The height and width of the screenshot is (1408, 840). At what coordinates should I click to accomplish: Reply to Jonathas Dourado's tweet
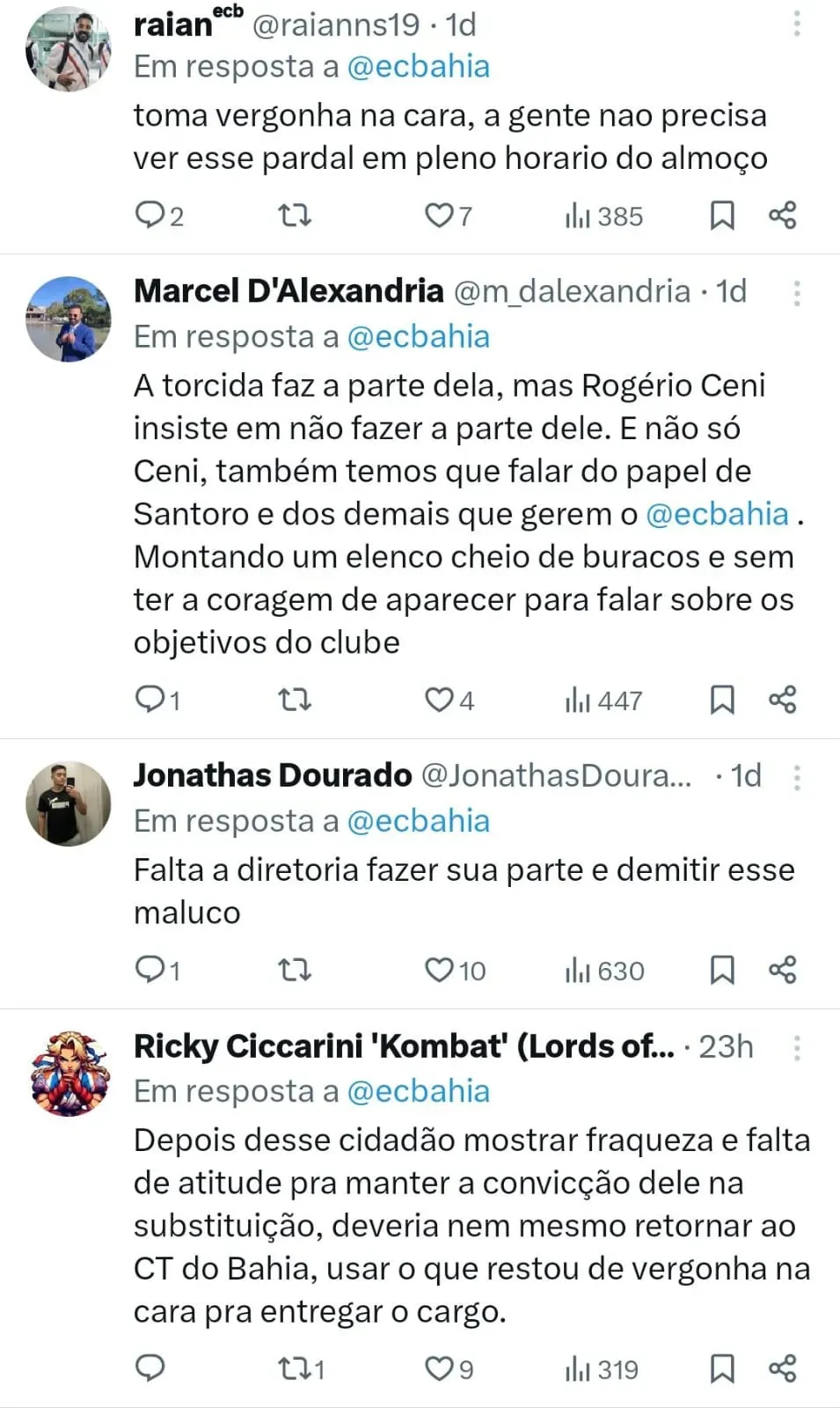pyautogui.click(x=150, y=971)
